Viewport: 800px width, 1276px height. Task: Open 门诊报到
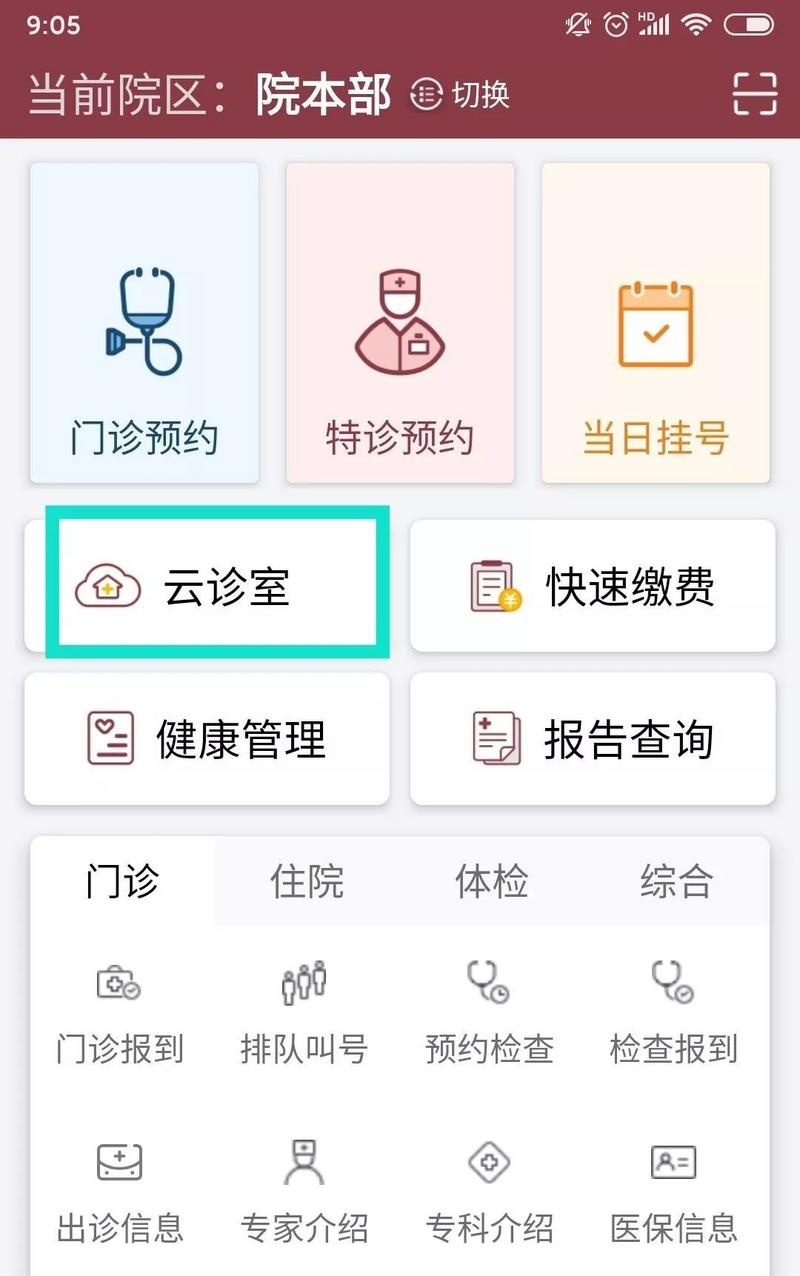(120, 1011)
